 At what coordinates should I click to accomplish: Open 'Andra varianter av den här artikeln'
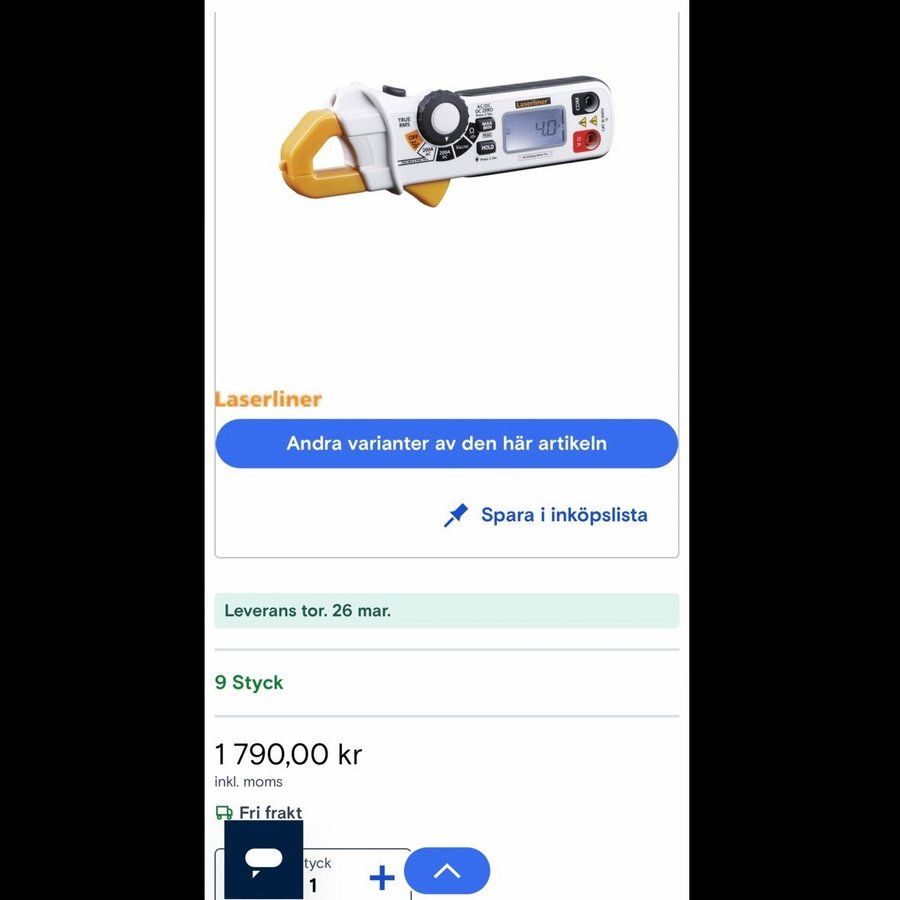446,443
